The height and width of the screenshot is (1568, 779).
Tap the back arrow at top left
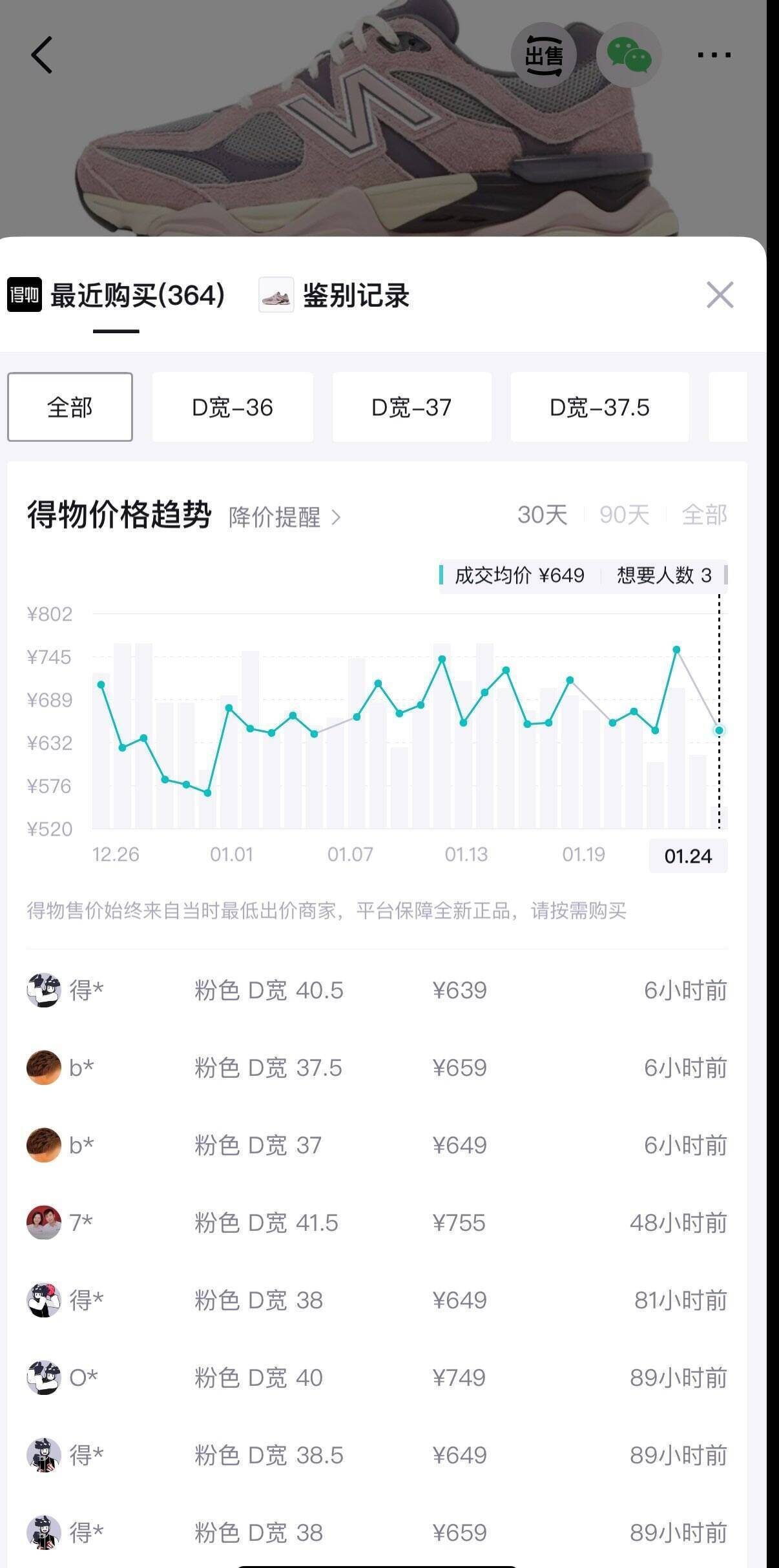(41, 55)
